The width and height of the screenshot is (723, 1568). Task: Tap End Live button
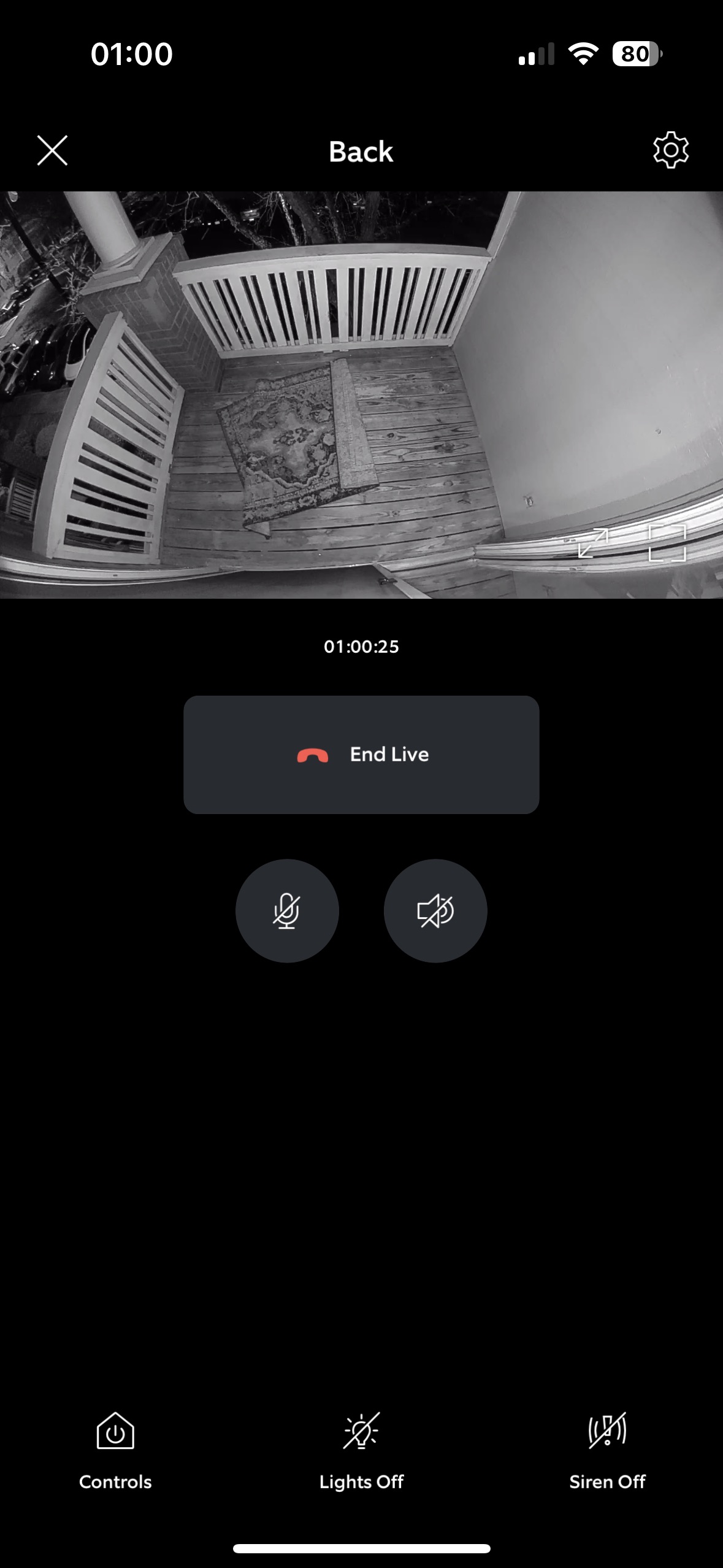(361, 755)
